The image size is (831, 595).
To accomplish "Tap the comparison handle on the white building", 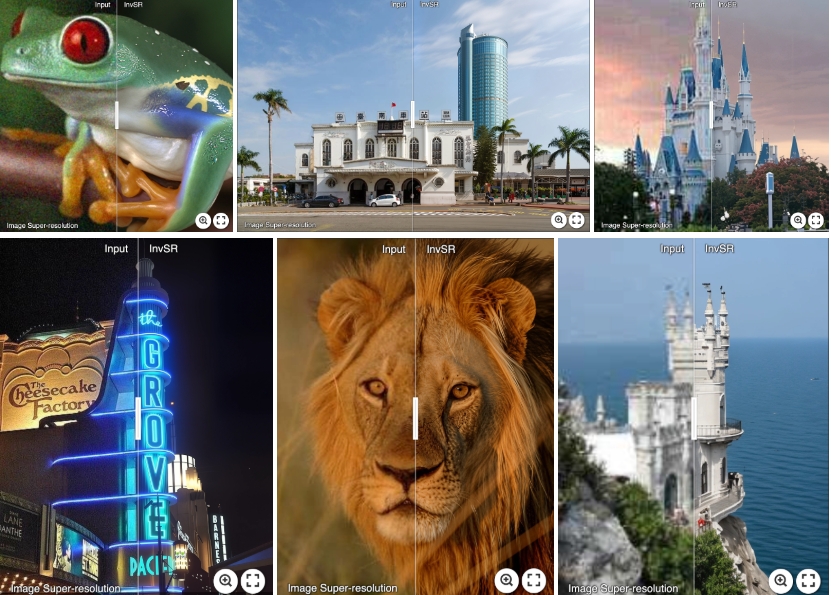I will (412, 114).
